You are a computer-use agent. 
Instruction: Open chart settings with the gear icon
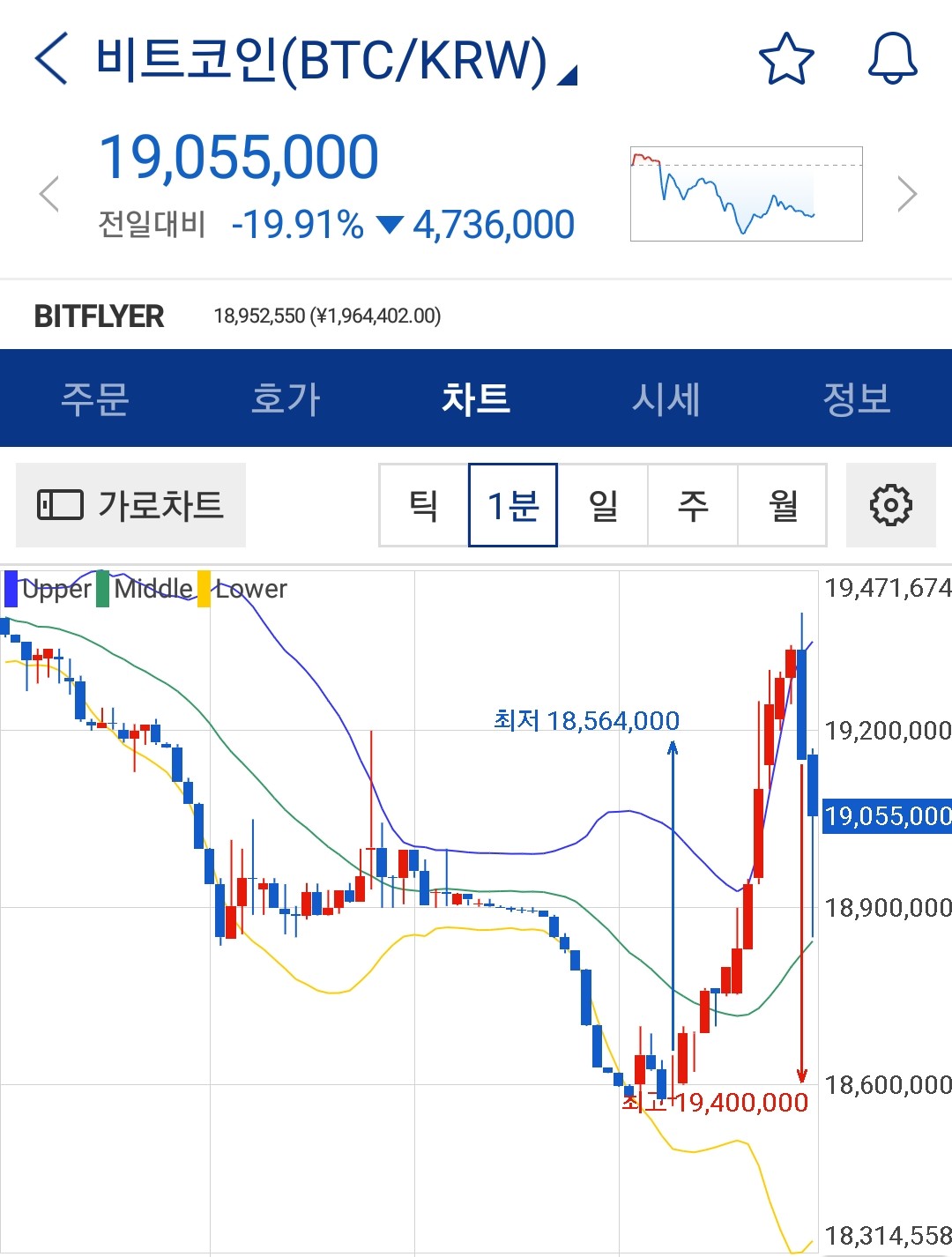click(x=891, y=505)
